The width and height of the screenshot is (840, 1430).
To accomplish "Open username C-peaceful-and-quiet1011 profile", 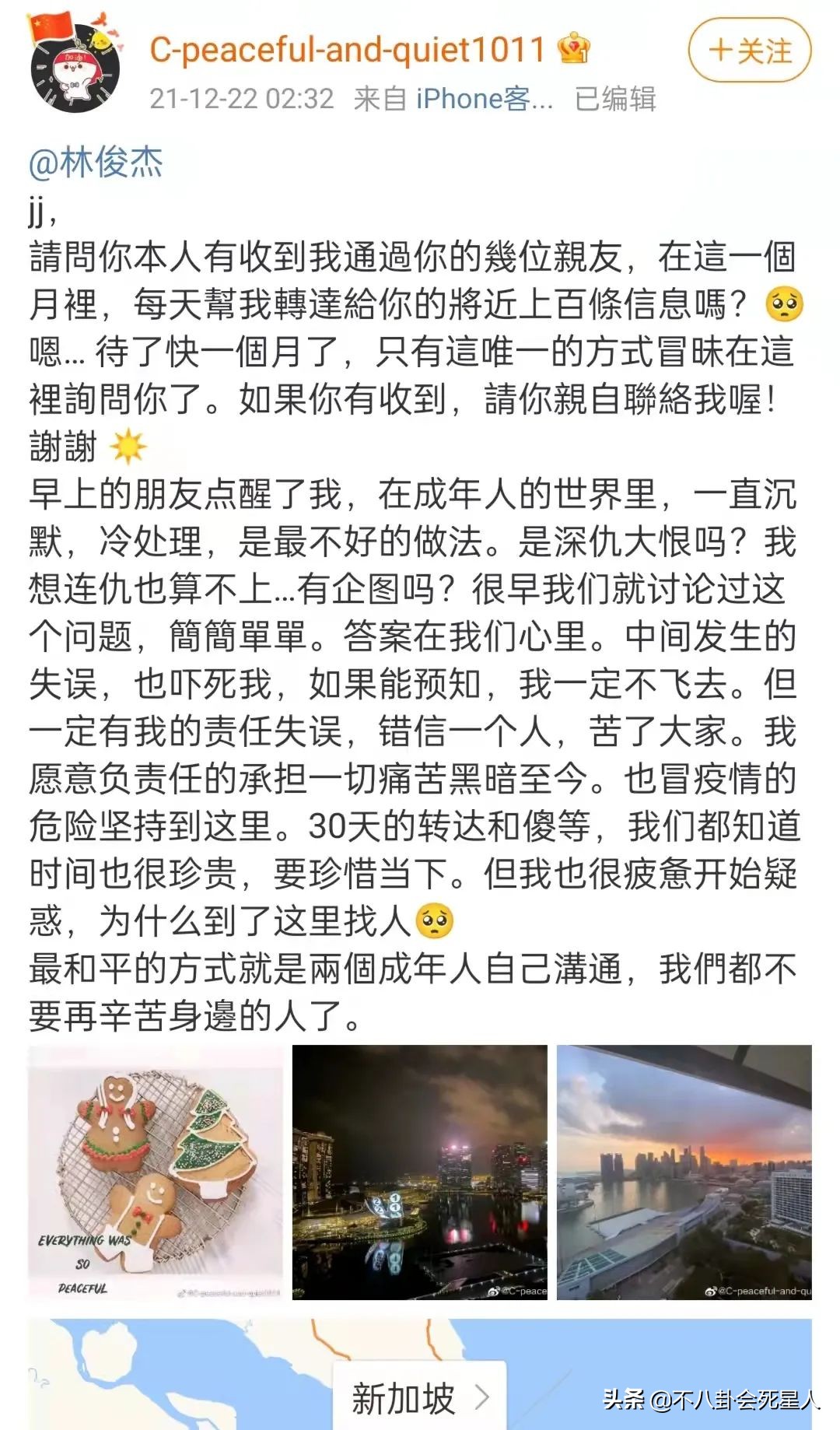I will point(347,49).
